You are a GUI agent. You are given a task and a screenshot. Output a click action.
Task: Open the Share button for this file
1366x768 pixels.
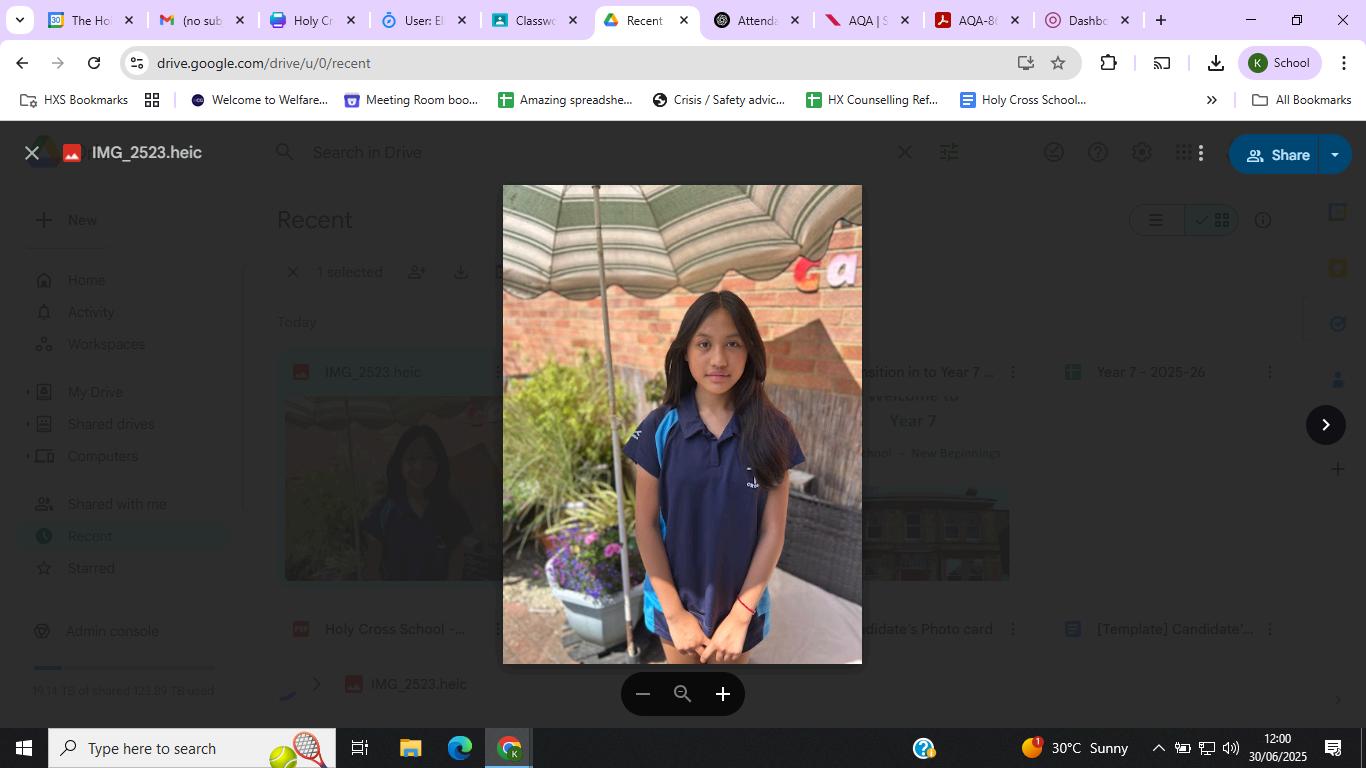1277,155
